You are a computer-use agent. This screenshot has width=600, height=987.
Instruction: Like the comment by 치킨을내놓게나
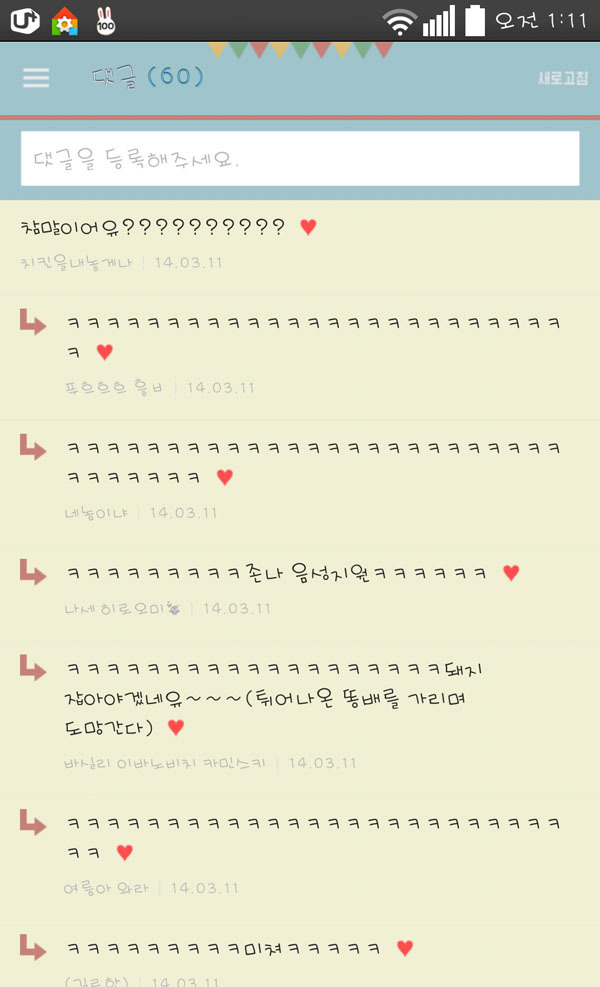(x=308, y=227)
